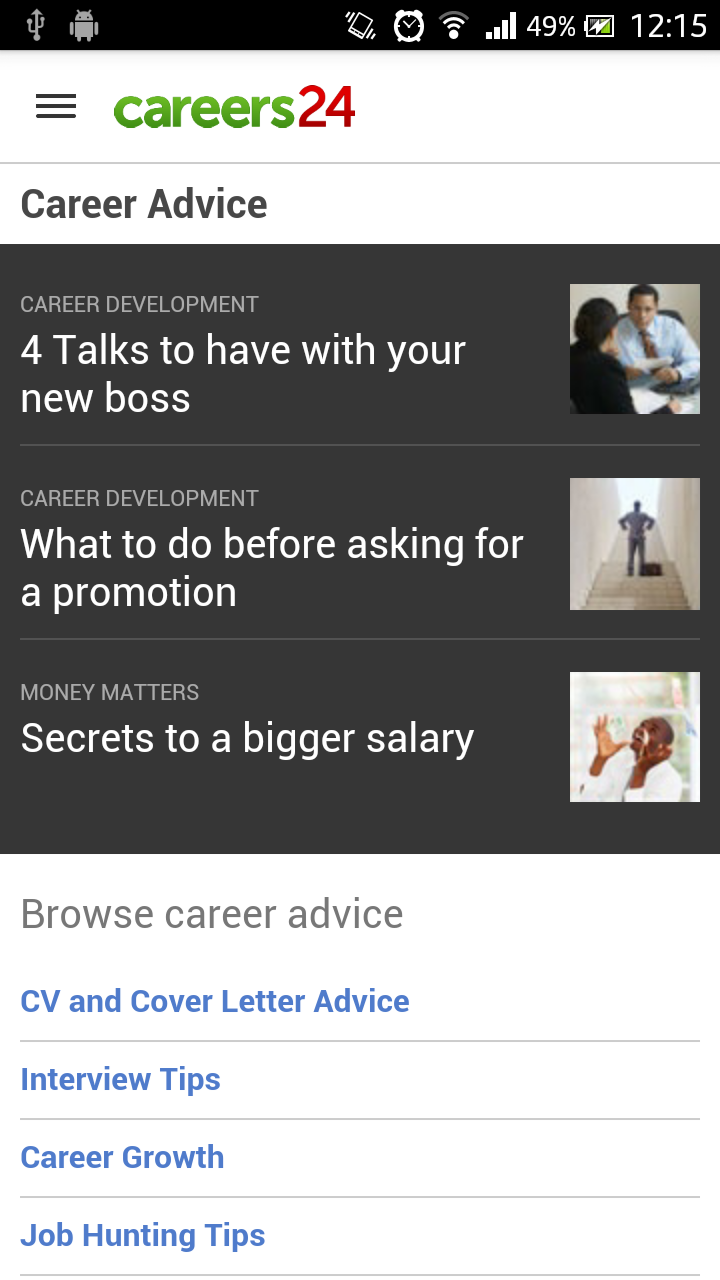The image size is (720, 1280).
Task: Open the Career Growth section
Action: [x=122, y=1157]
